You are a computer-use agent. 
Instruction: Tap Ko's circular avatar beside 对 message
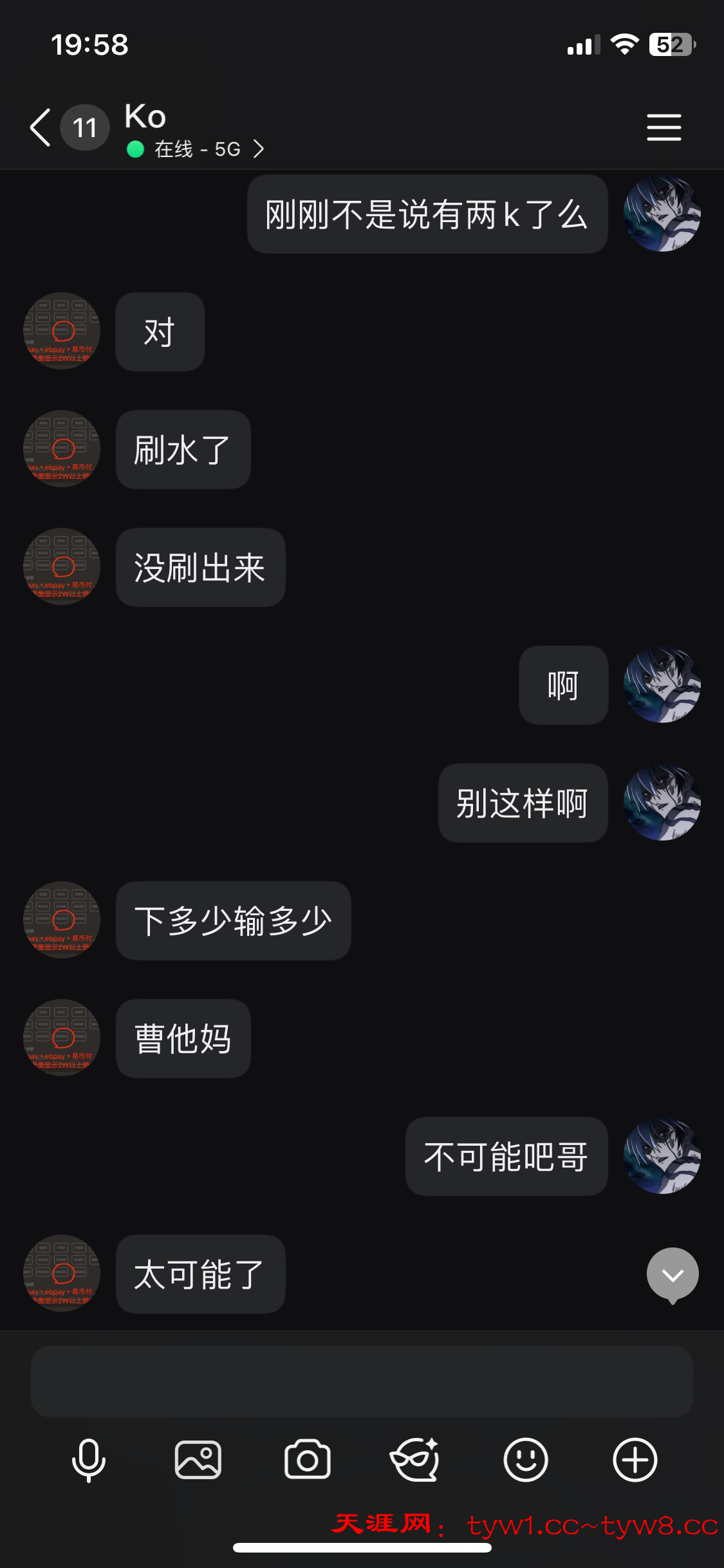tap(61, 331)
